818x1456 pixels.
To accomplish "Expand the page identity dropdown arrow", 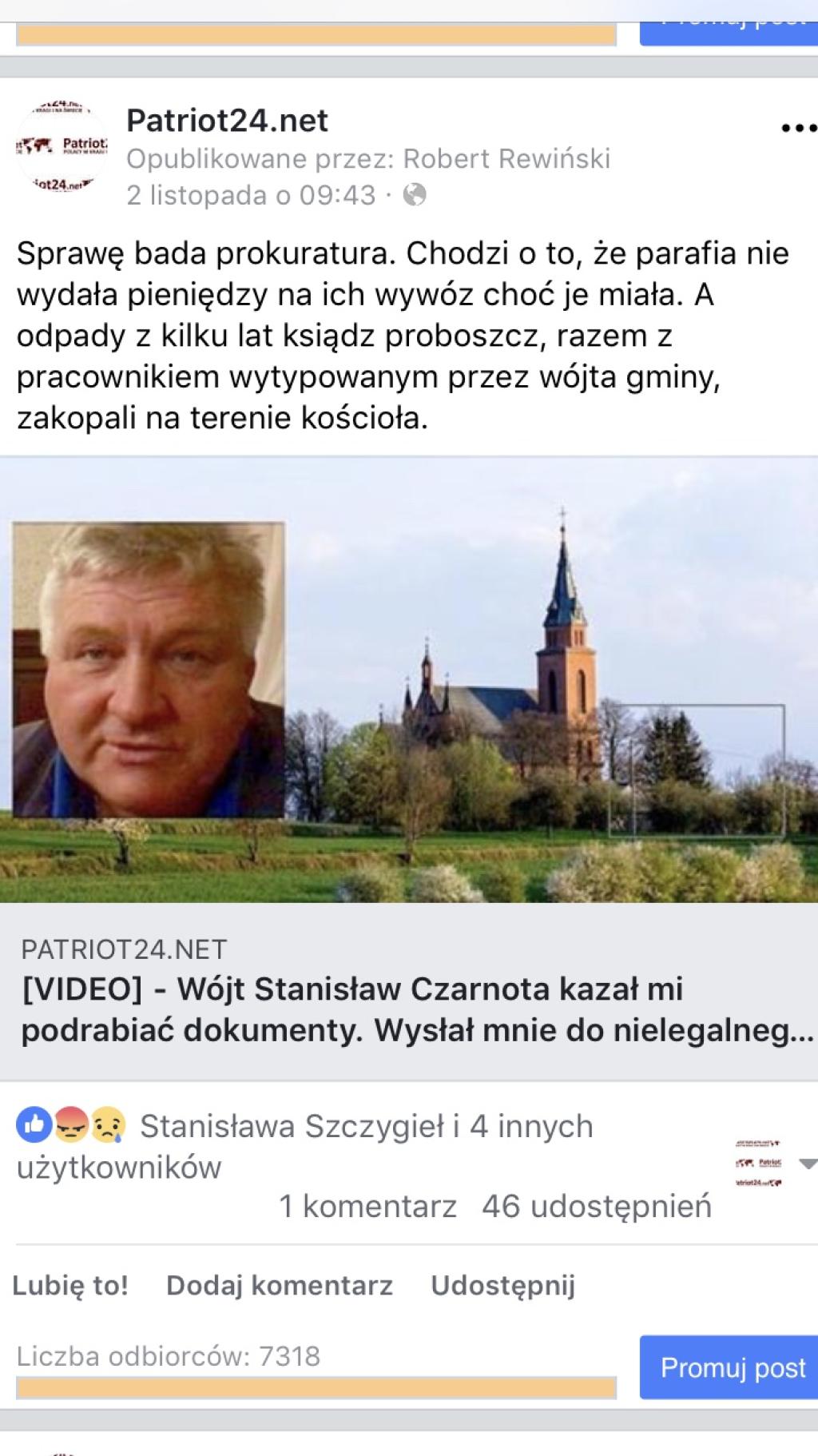I will point(807,1164).
